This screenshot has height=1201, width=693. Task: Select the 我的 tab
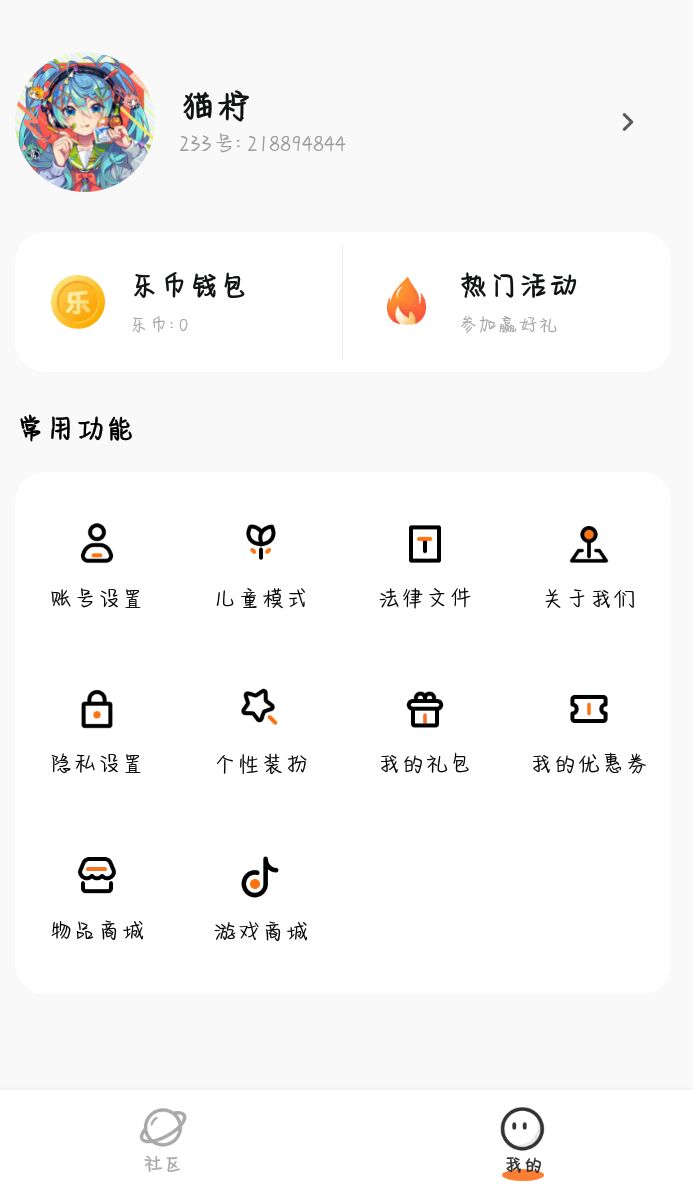(x=522, y=1141)
